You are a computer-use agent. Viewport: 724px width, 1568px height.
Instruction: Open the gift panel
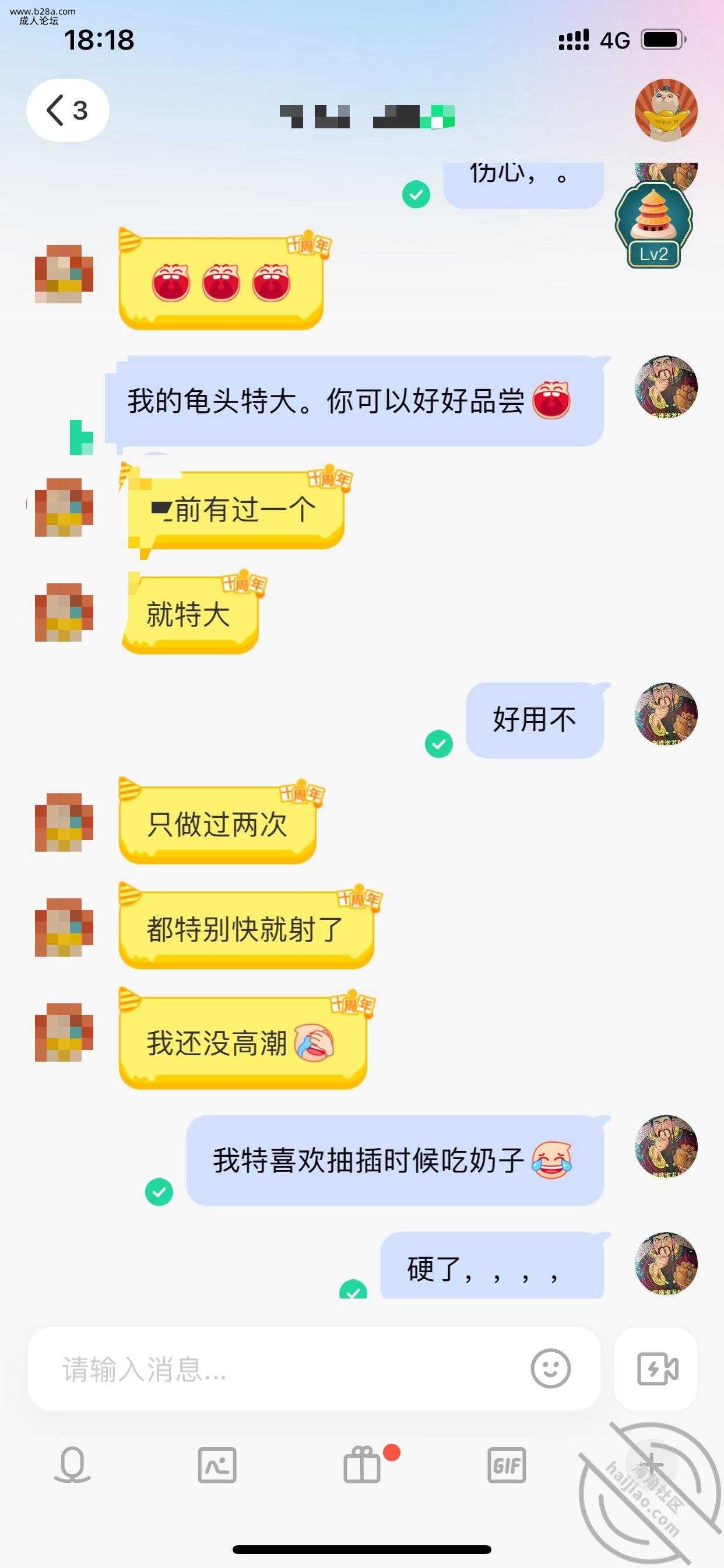coord(362,1465)
